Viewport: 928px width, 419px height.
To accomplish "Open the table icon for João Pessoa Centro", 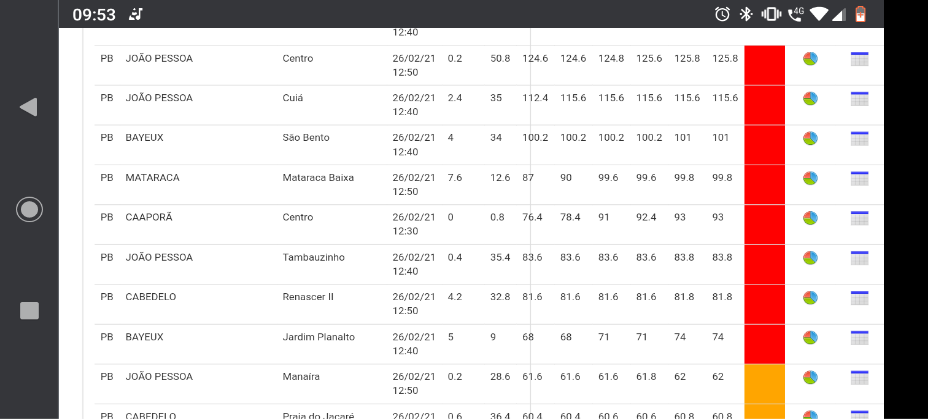I will (859, 58).
